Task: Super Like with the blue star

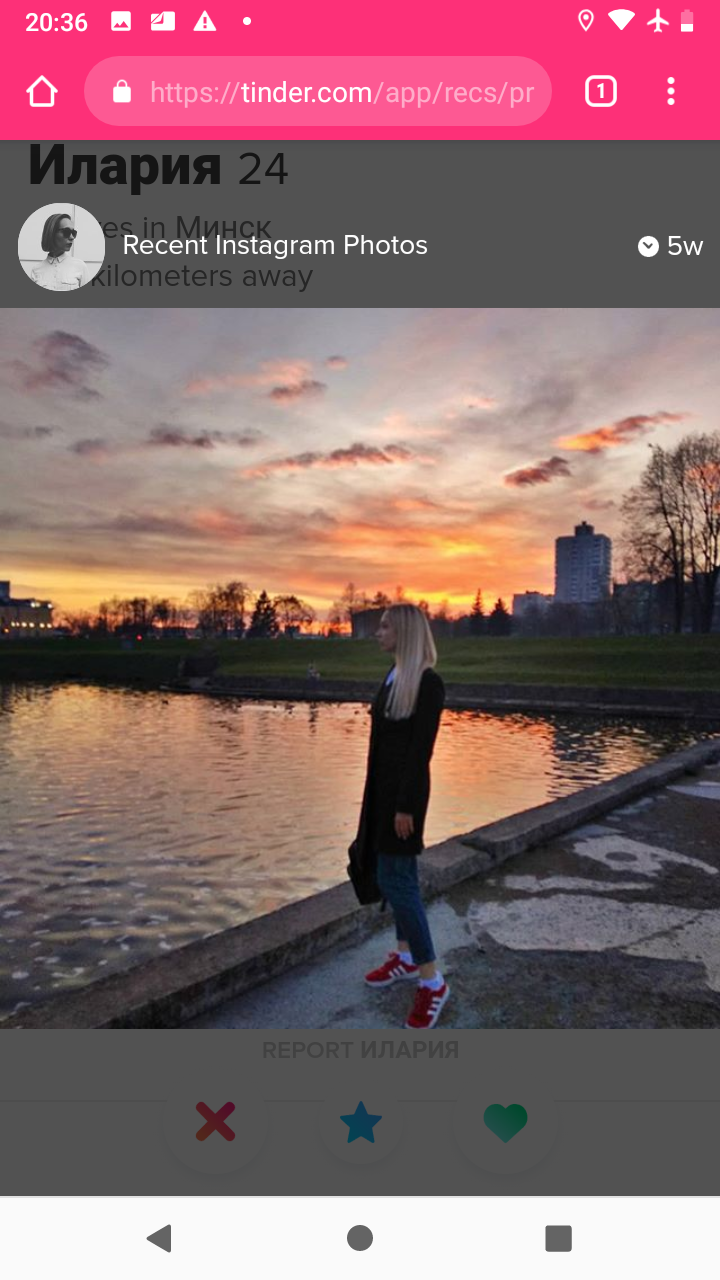Action: pos(360,1122)
